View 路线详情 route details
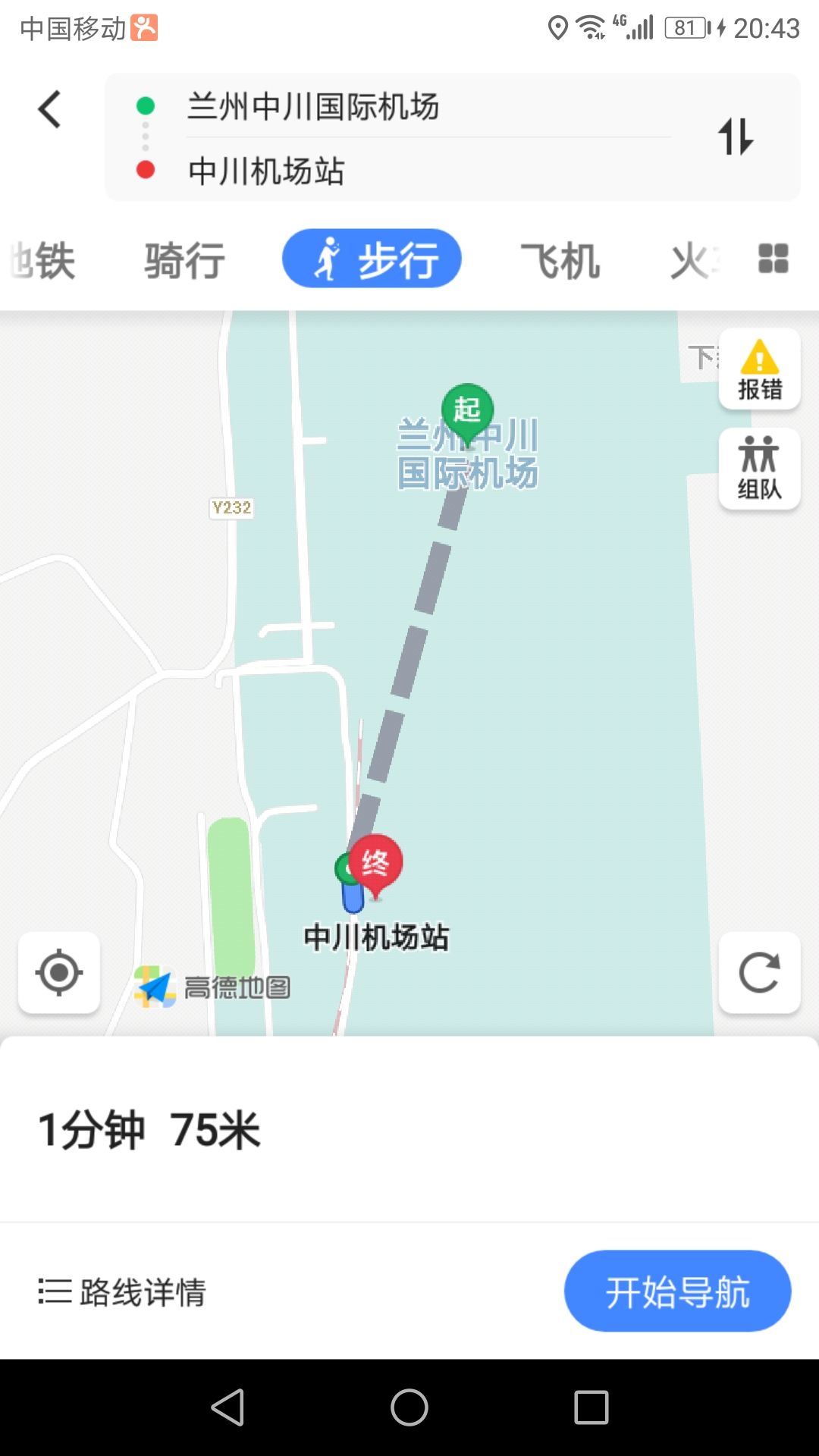 pos(122,1291)
